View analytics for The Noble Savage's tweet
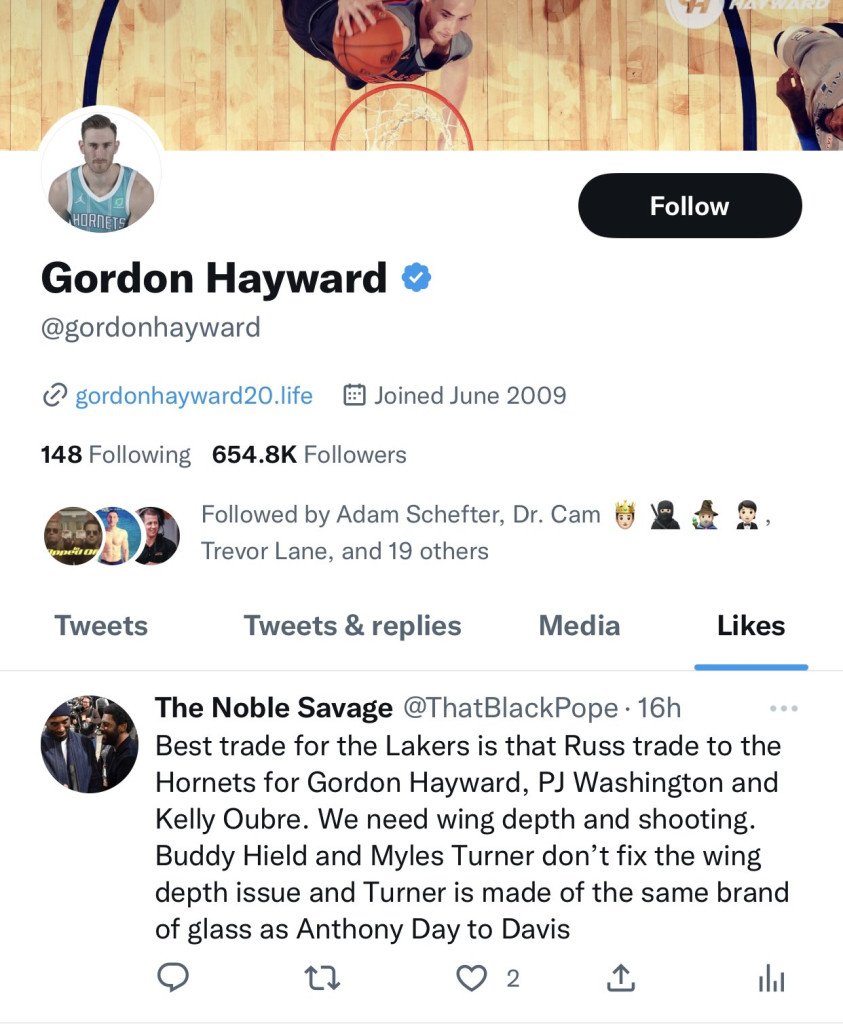 coord(771,978)
